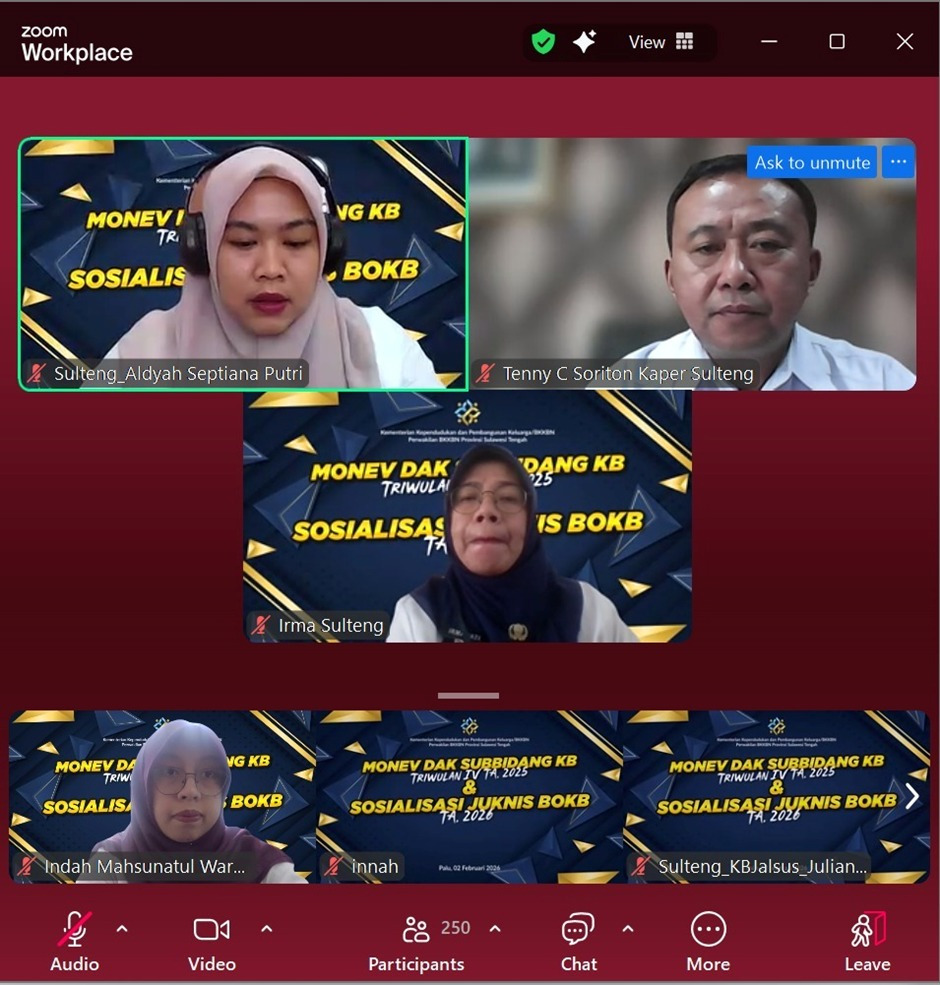The image size is (940, 985).
Task: Open the Participants panel
Action: pyautogui.click(x=416, y=942)
